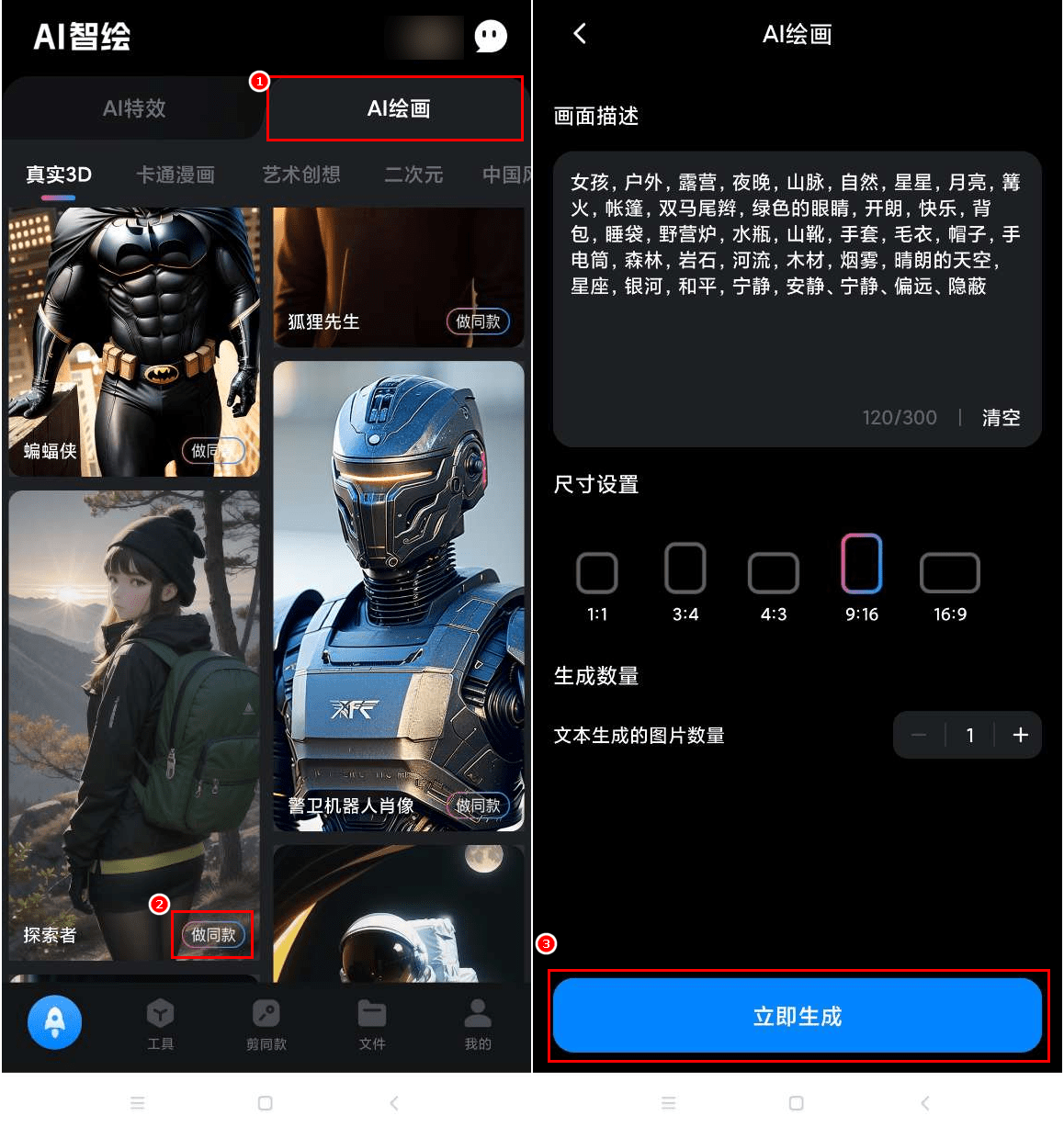The image size is (1064, 1138).
Task: Open the 蝙蝠侠 artwork card
Action: (x=134, y=340)
